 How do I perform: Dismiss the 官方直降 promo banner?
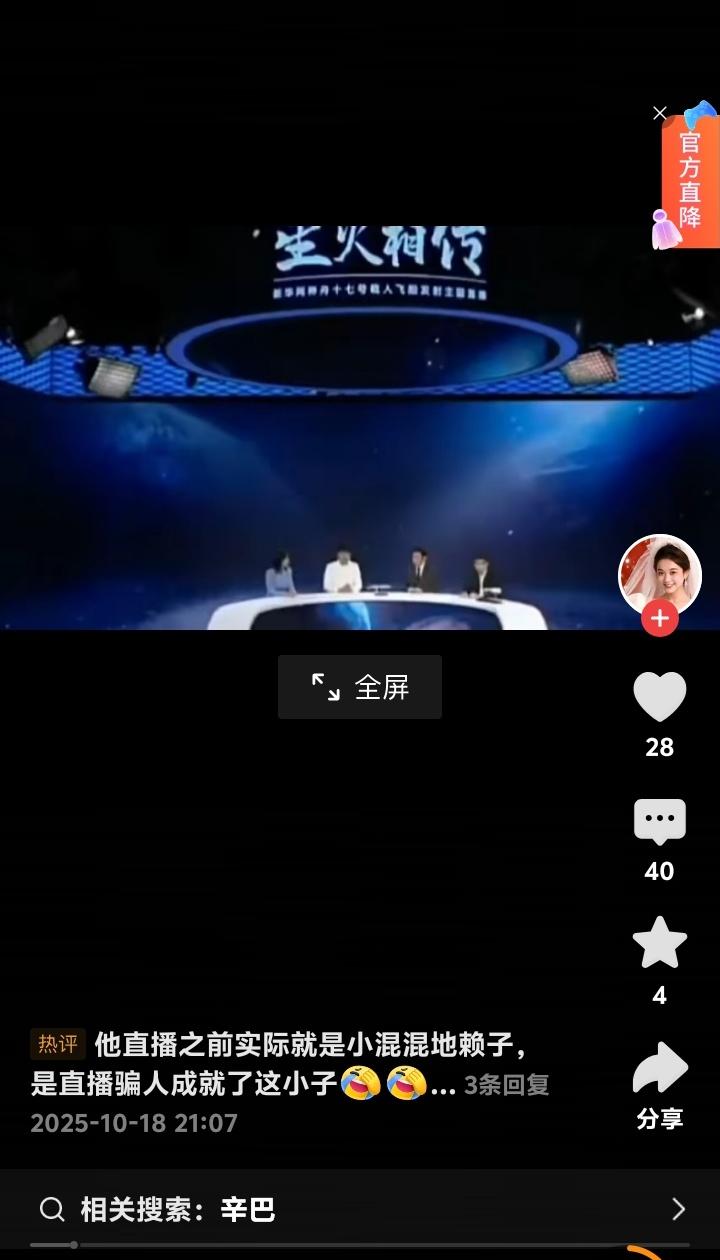click(x=659, y=114)
